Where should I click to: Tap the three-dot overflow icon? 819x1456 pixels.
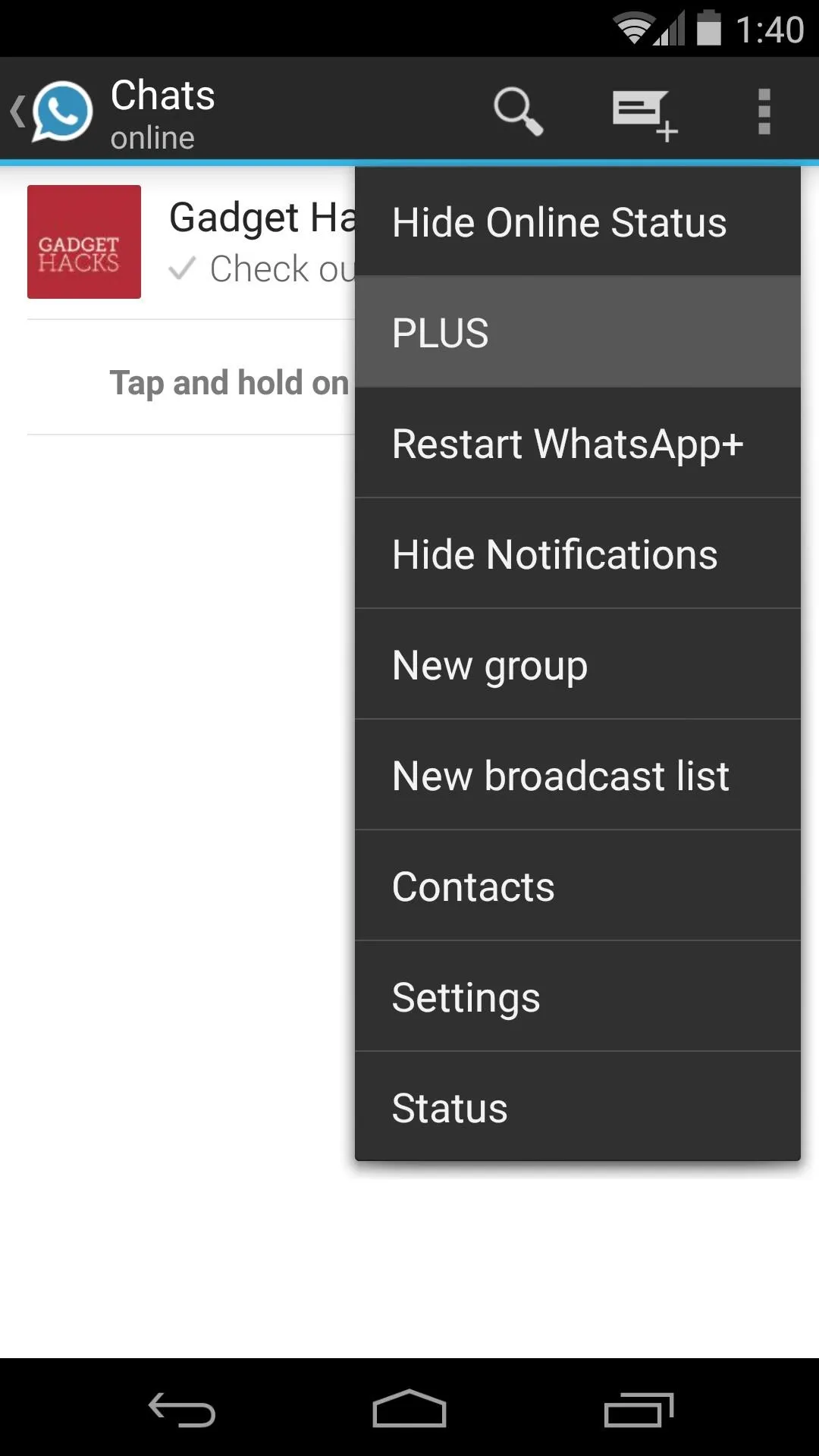click(x=764, y=111)
